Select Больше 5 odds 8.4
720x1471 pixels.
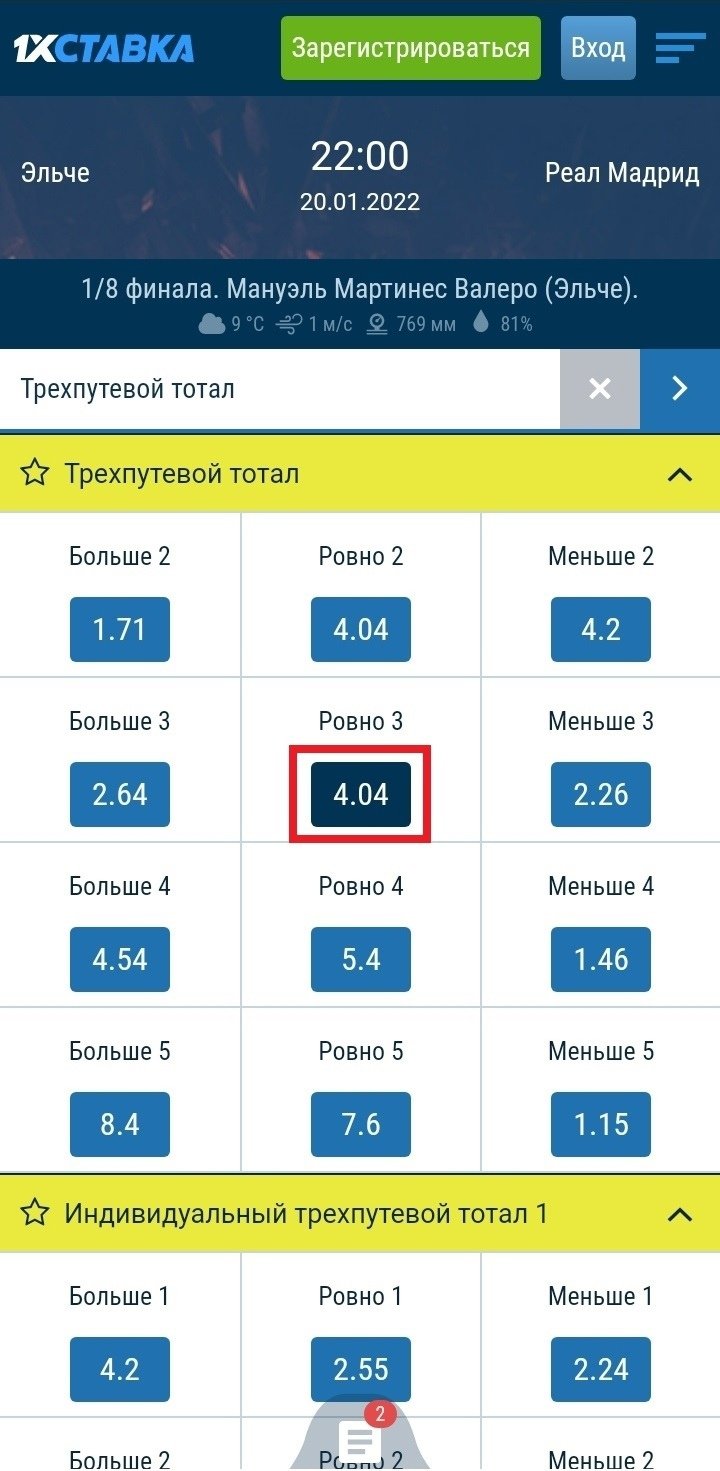pyautogui.click(x=120, y=1124)
